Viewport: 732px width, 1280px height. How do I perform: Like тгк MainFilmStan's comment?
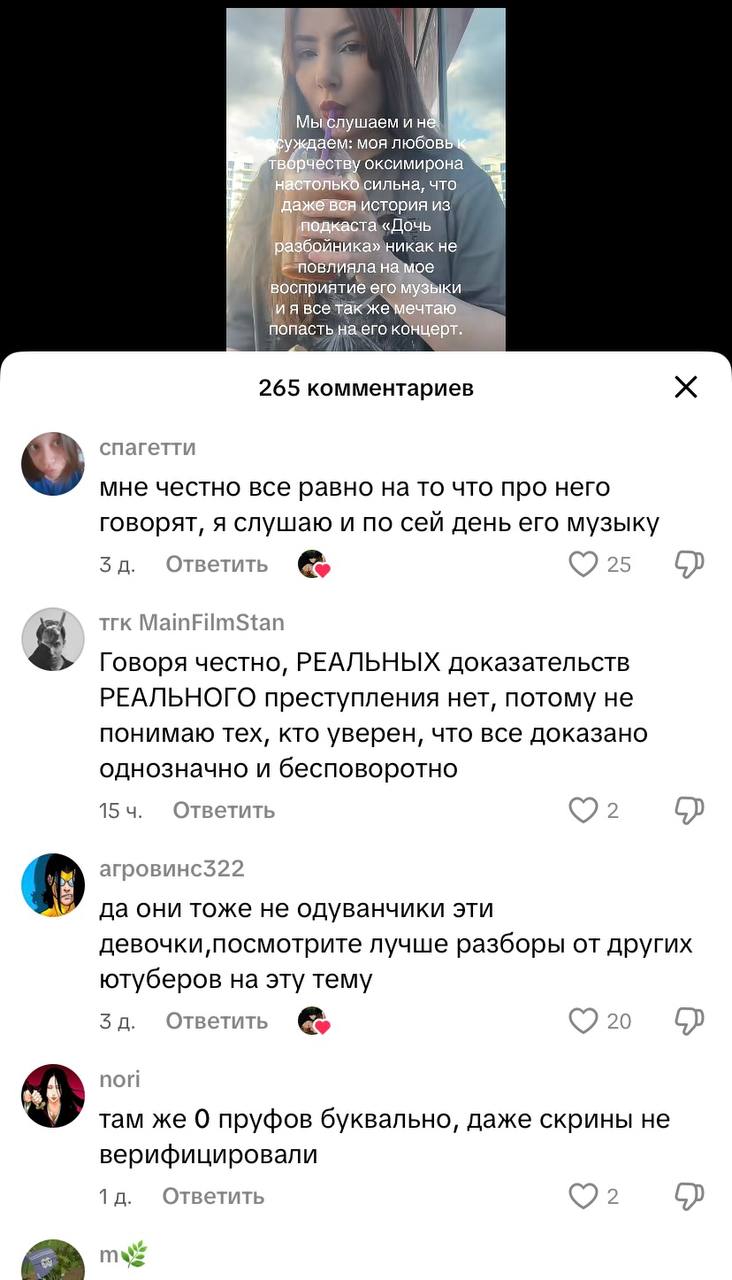(x=583, y=810)
